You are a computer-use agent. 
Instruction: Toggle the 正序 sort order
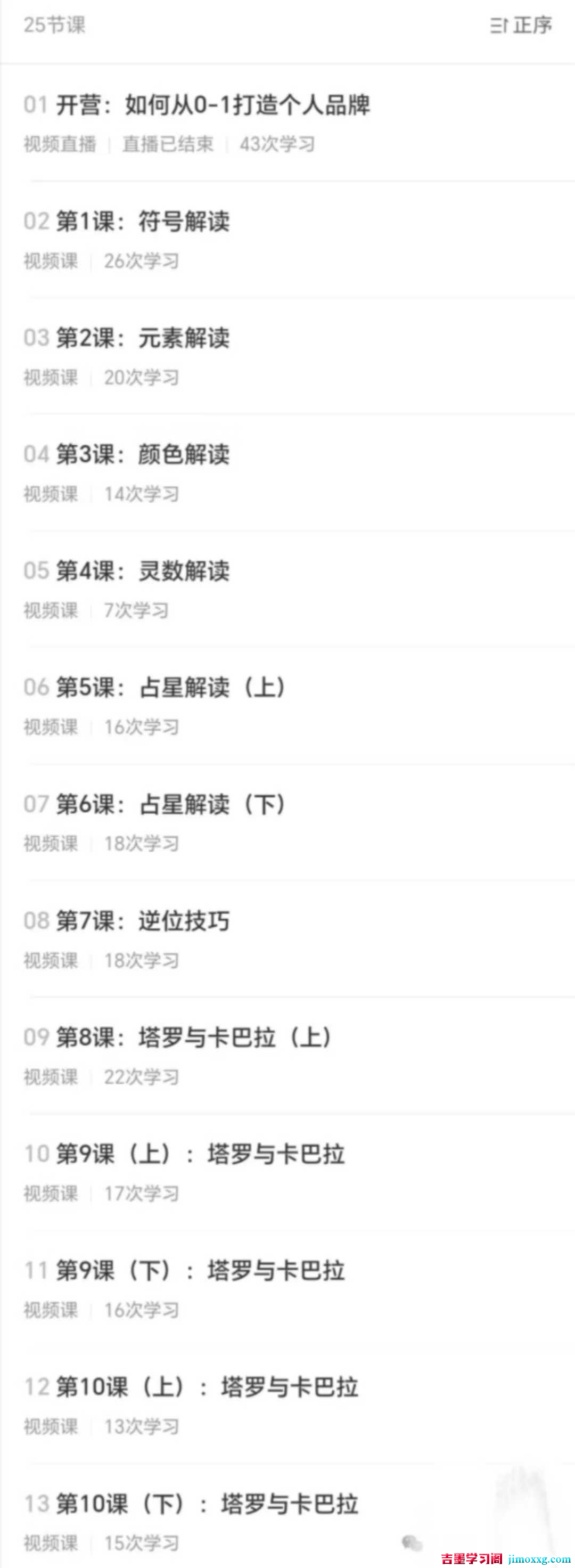pos(521,26)
